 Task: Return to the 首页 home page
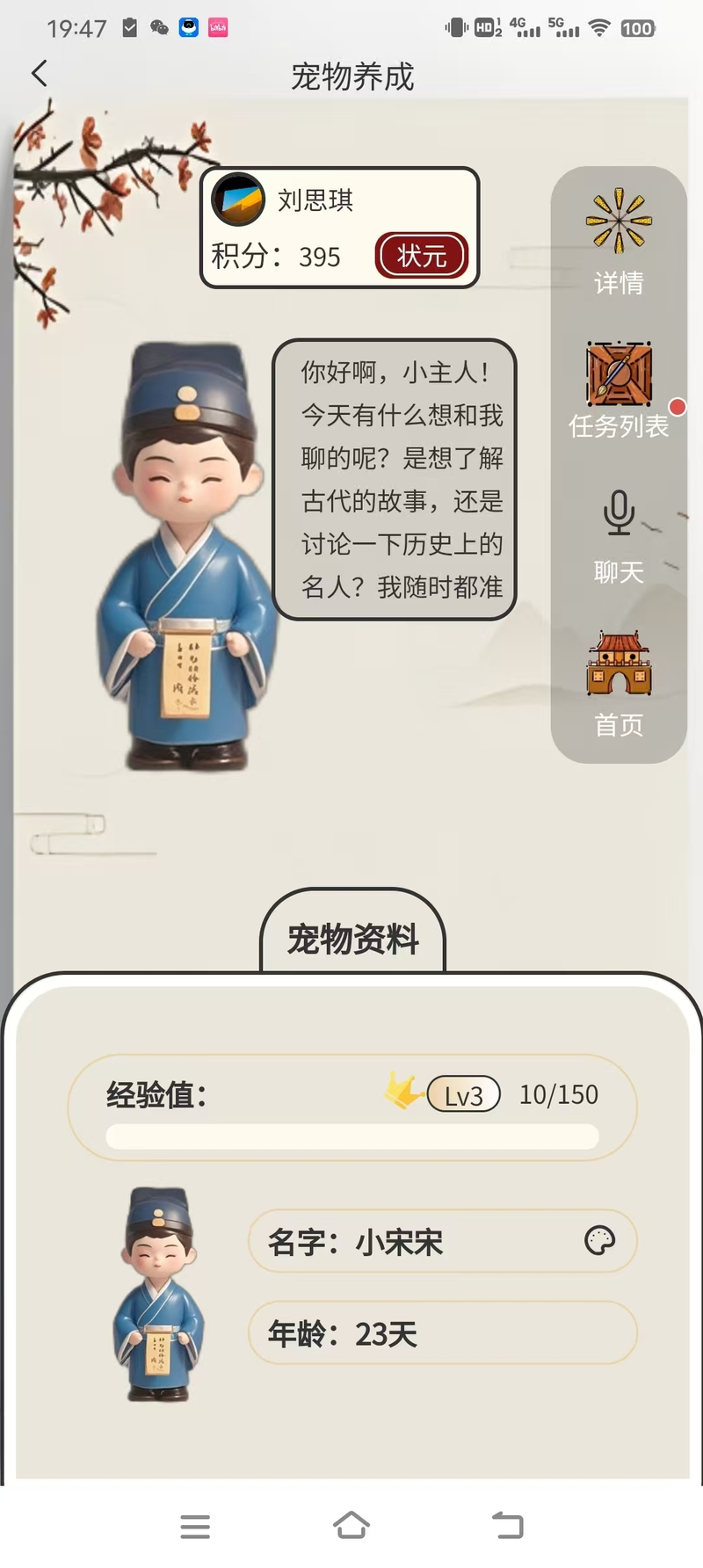click(x=619, y=684)
